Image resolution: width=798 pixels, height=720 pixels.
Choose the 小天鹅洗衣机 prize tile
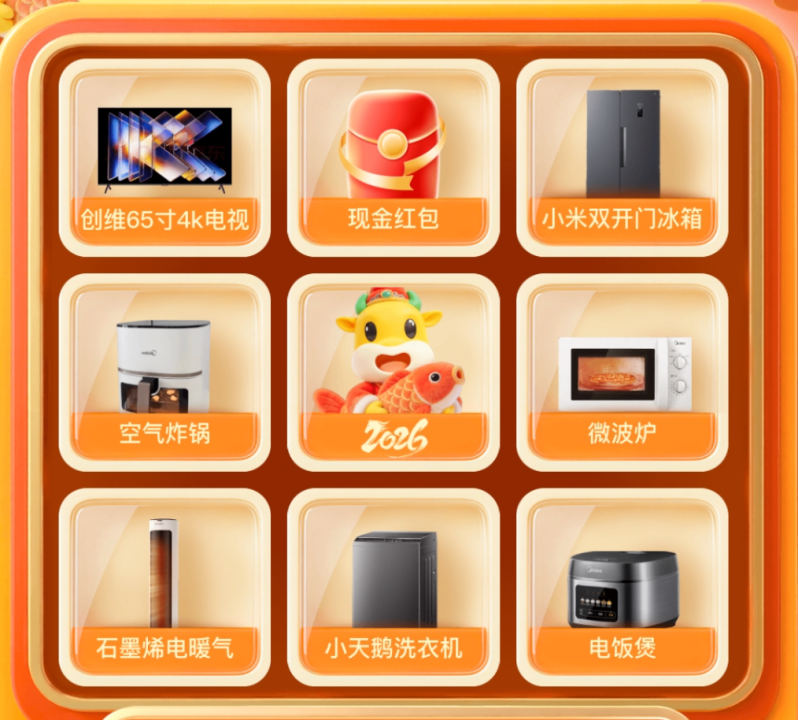pyautogui.click(x=393, y=588)
